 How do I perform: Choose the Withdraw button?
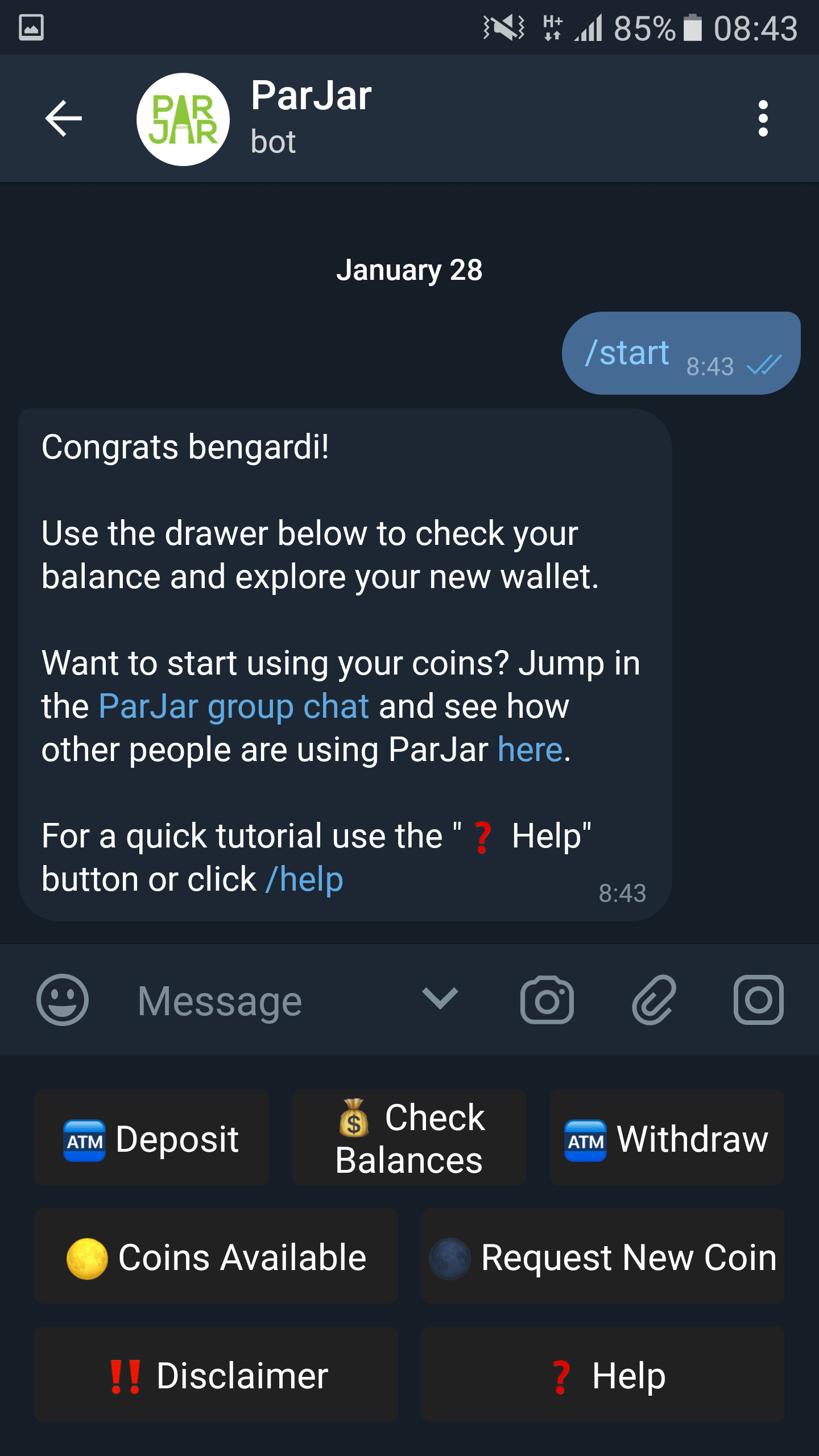[x=667, y=1139]
